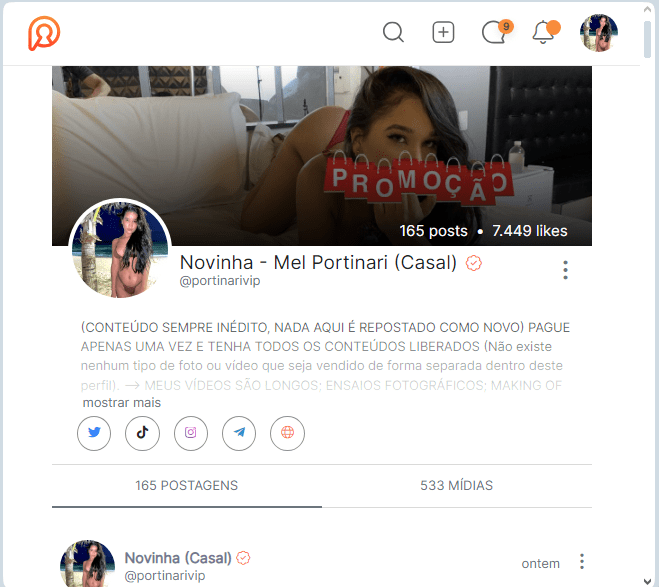Open profile overflow menu beside Mel Portinari

565,270
